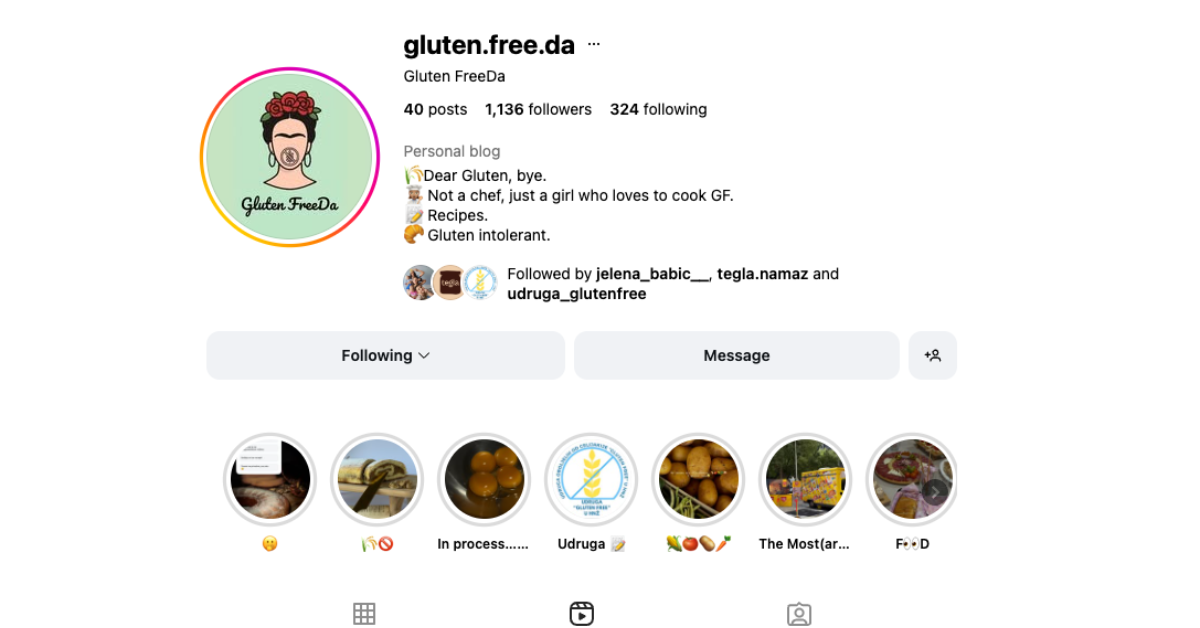Open the vegetables emoji story highlight
The height and width of the screenshot is (628, 1200).
[x=698, y=479]
